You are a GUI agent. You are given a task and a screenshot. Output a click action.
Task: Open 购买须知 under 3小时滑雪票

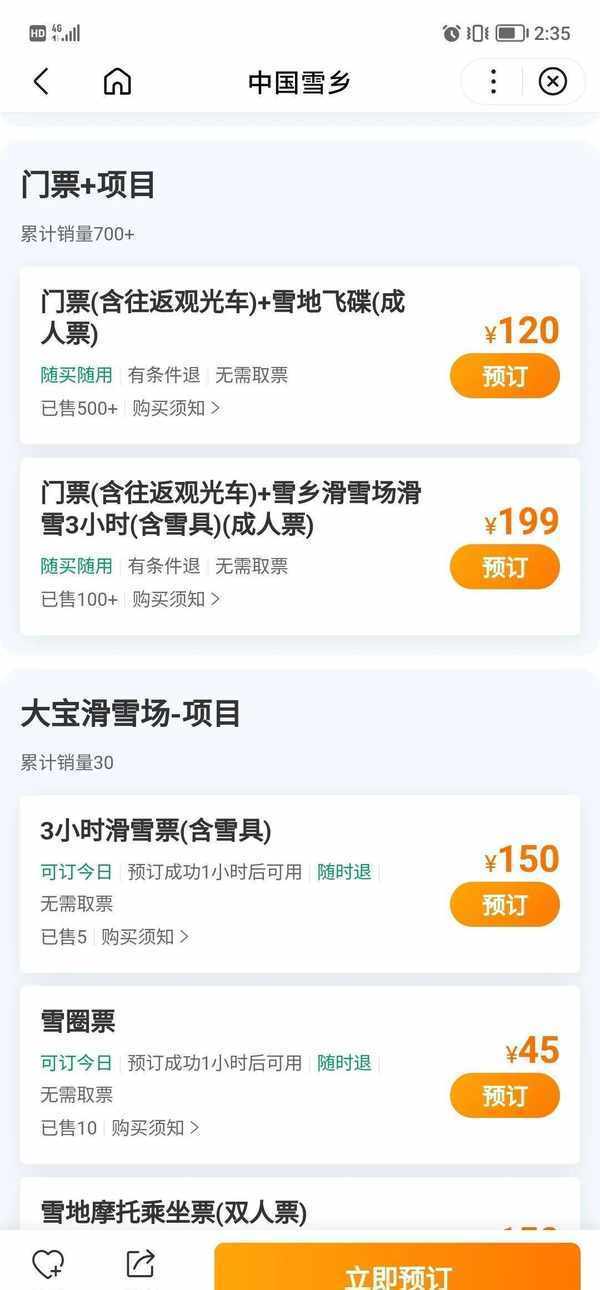145,937
